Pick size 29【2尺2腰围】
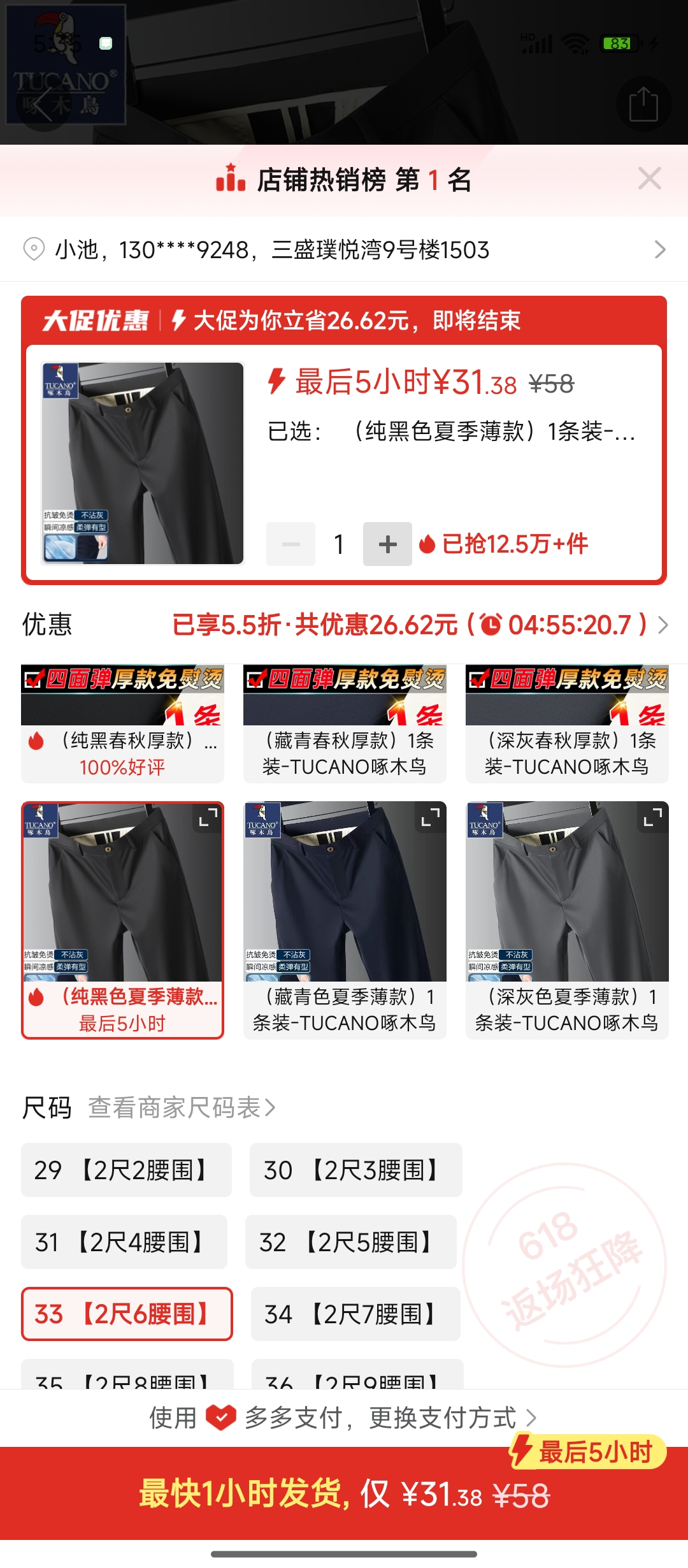The width and height of the screenshot is (688, 1568). point(126,1170)
